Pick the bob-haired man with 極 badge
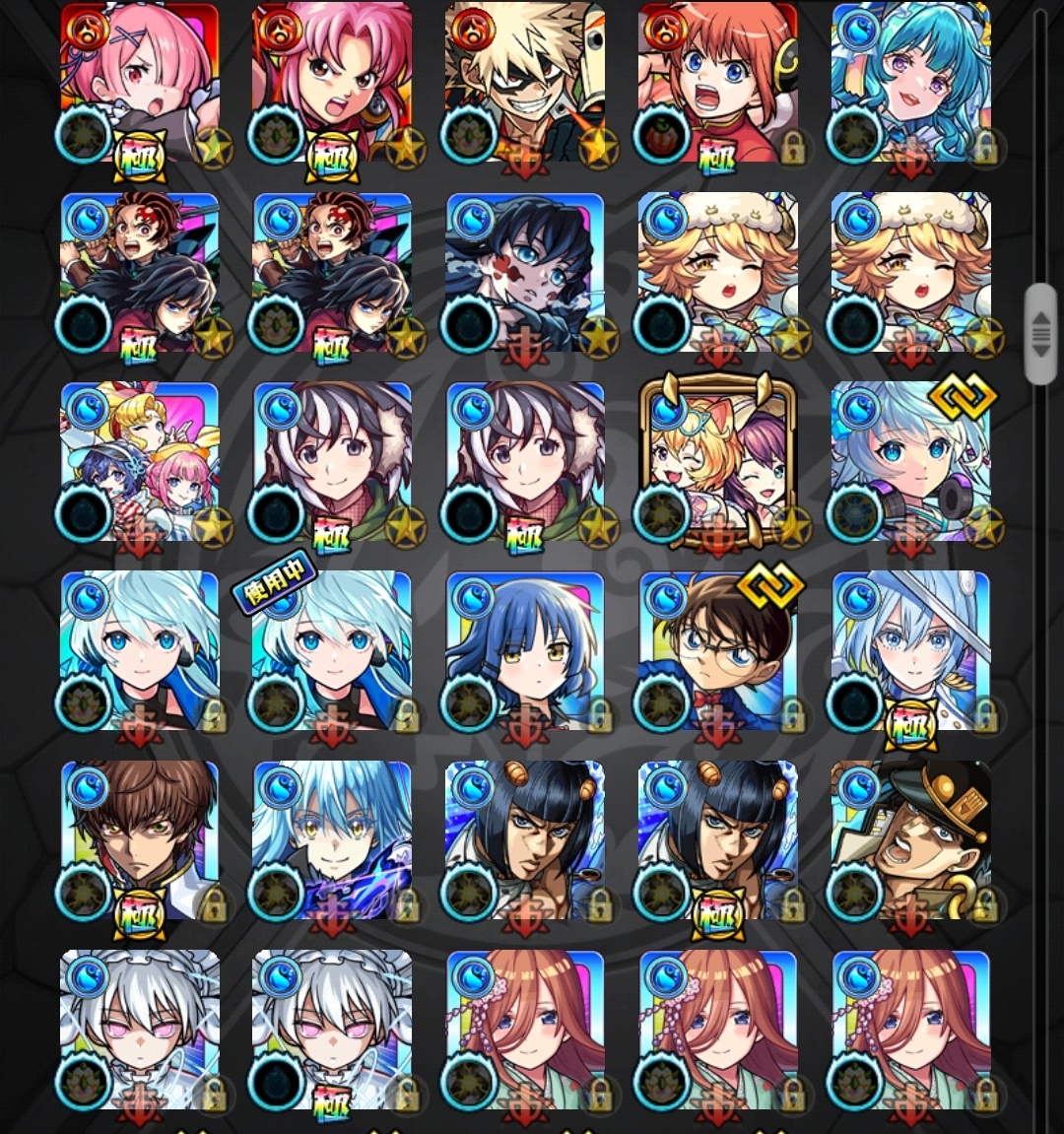 click(x=717, y=840)
